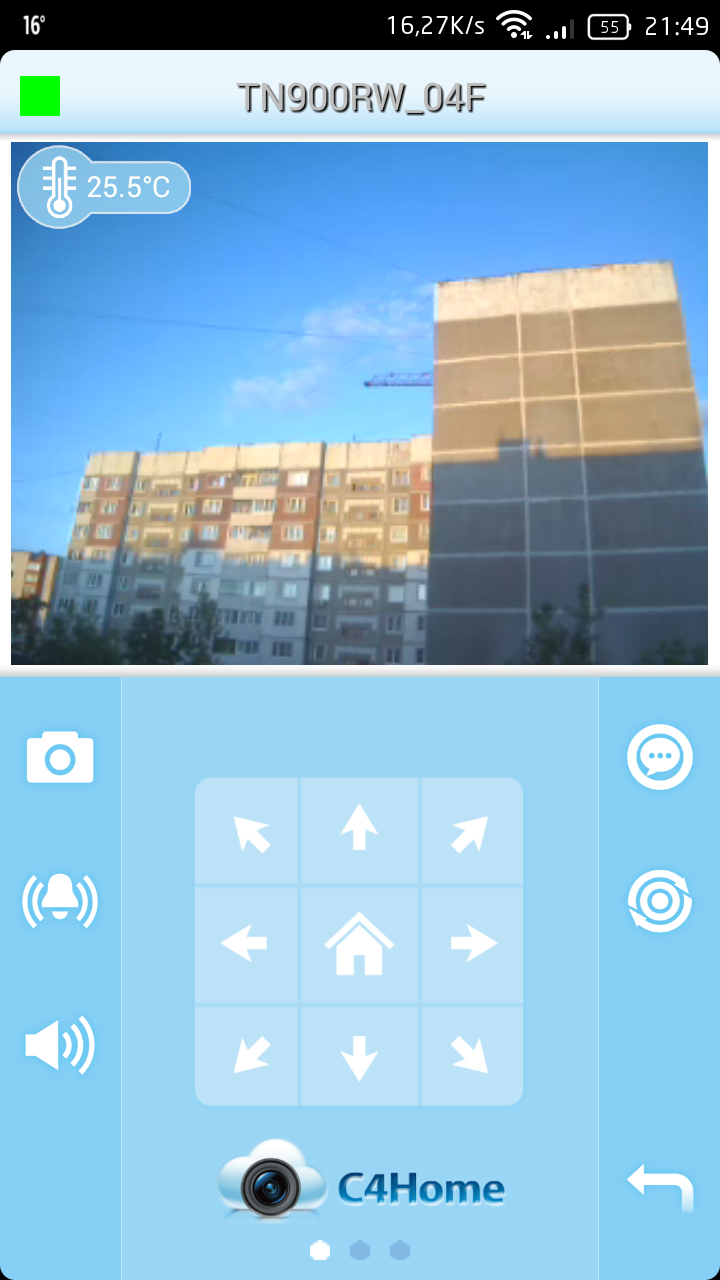This screenshot has width=720, height=1280.
Task: Pan camera right
Action: pos(473,942)
